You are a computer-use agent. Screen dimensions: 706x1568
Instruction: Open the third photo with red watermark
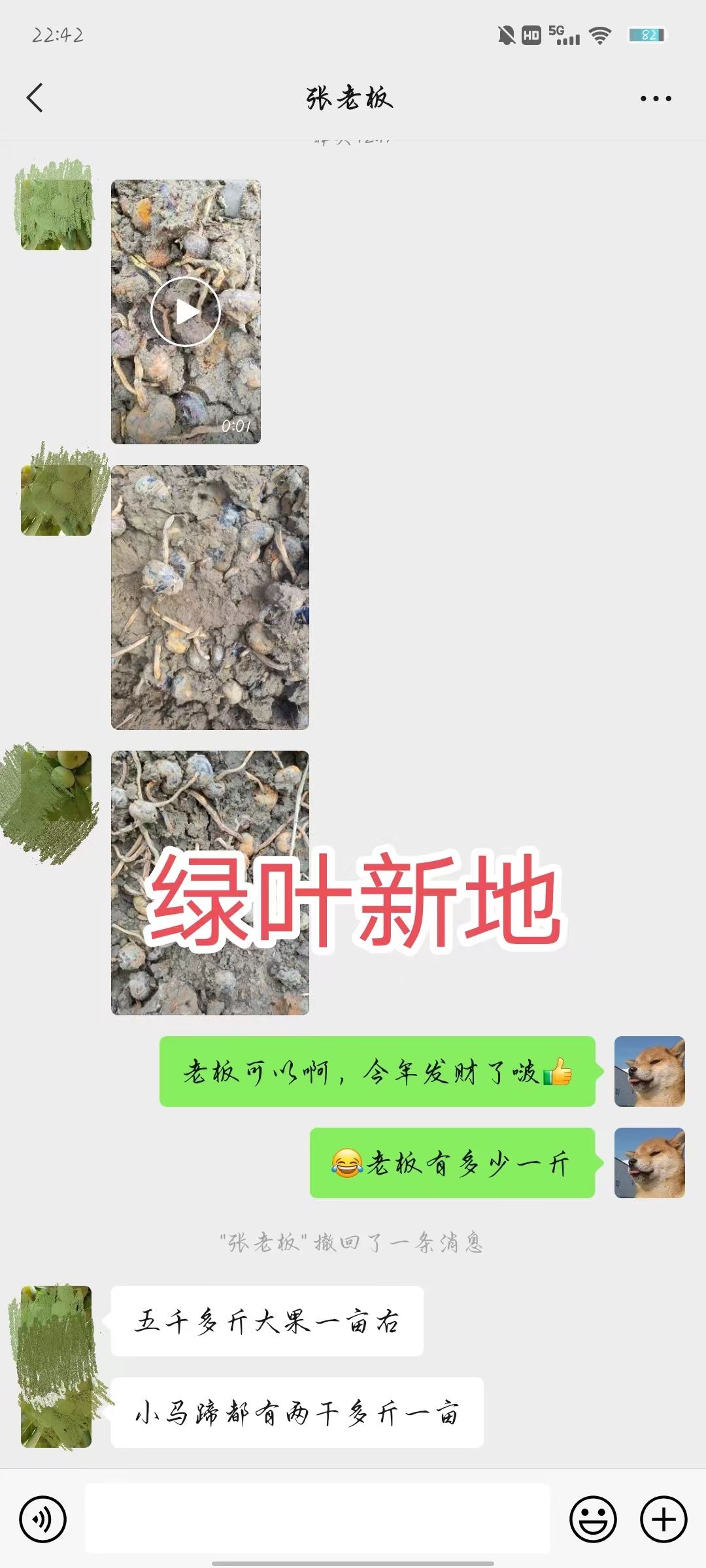point(210,882)
